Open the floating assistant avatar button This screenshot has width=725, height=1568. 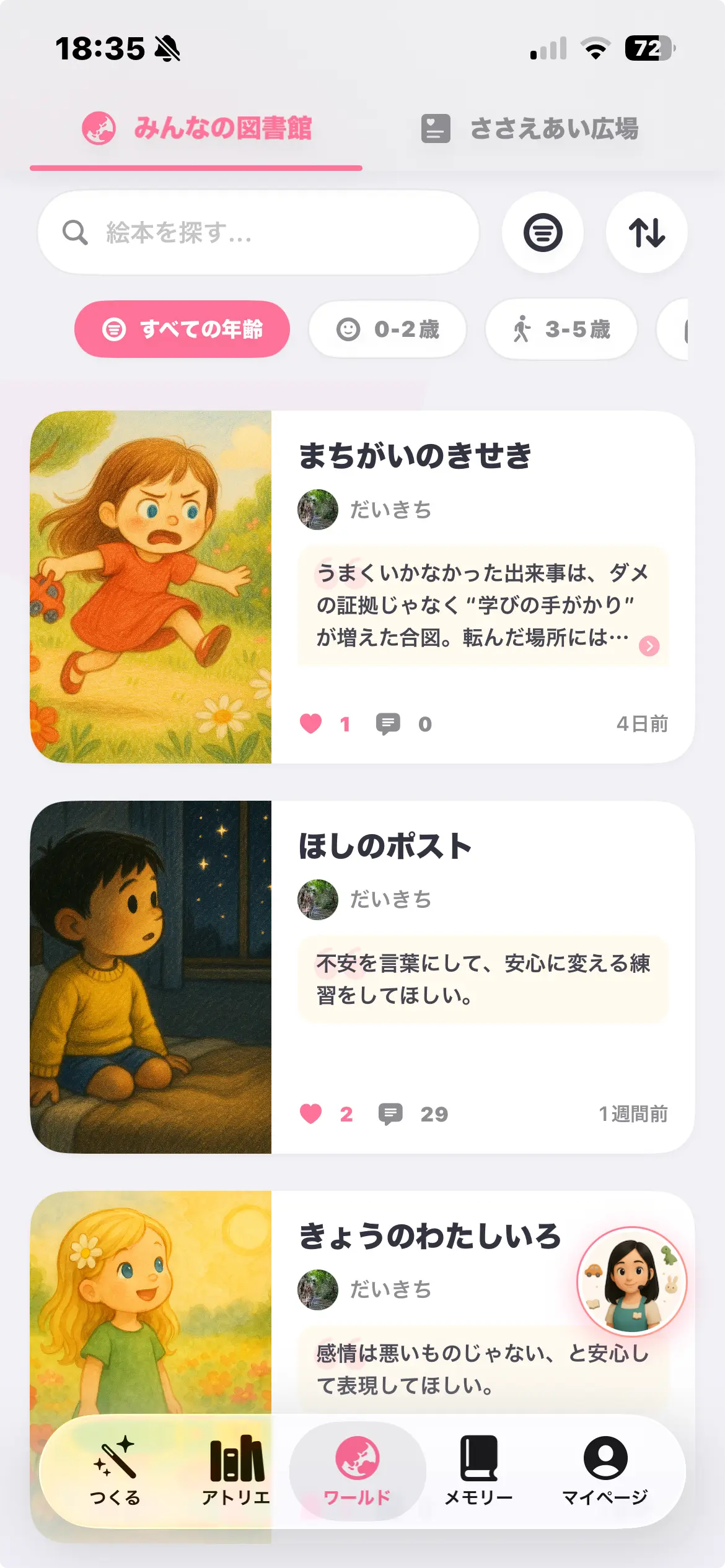coord(631,1281)
